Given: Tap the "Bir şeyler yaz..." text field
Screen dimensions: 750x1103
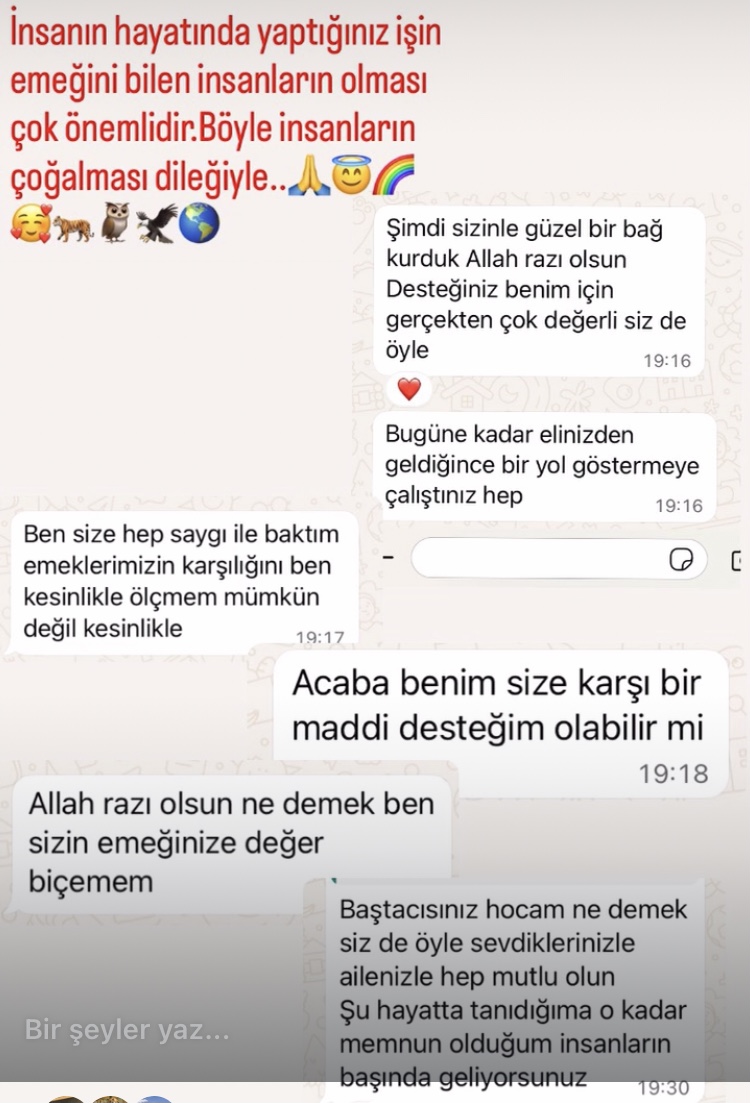Looking at the screenshot, I should [x=128, y=1031].
